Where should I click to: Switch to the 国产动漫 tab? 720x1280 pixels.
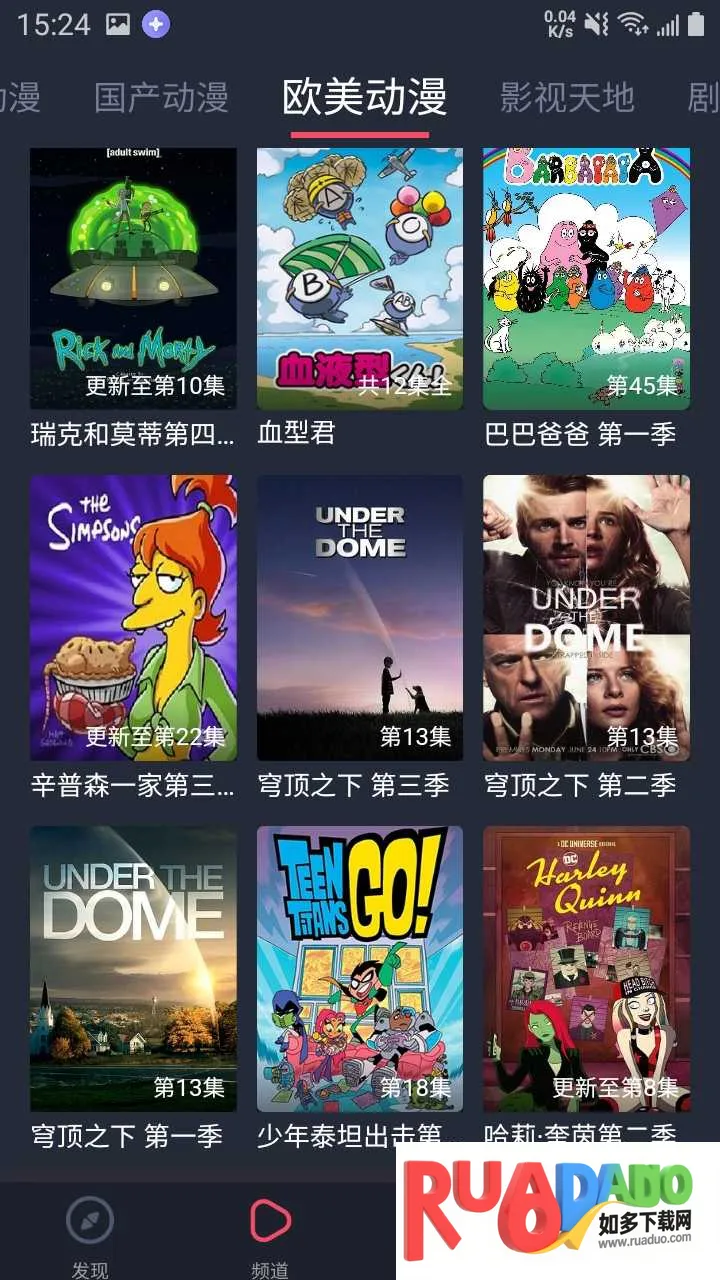coord(161,98)
